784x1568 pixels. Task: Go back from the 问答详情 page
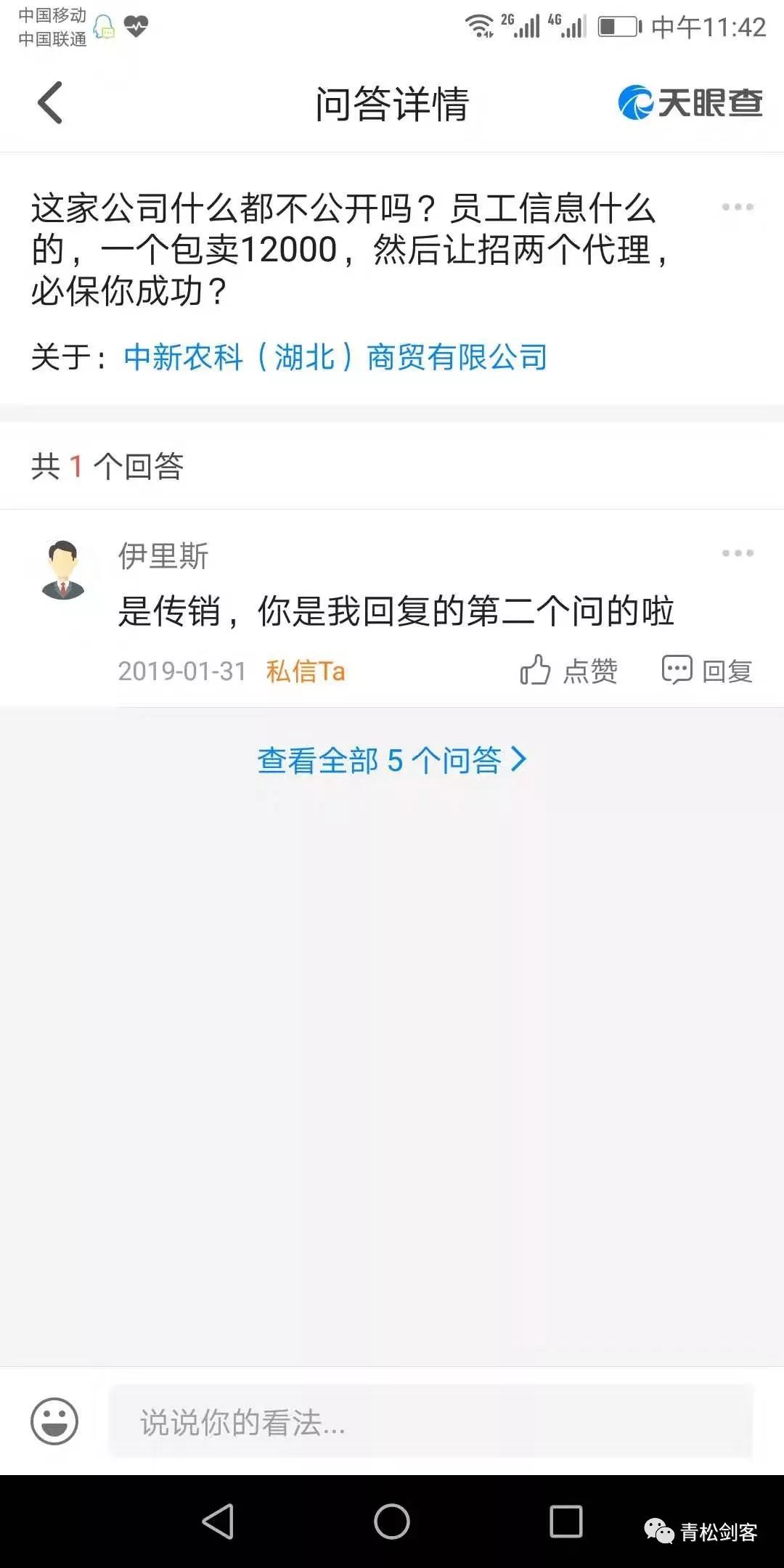click(x=50, y=103)
